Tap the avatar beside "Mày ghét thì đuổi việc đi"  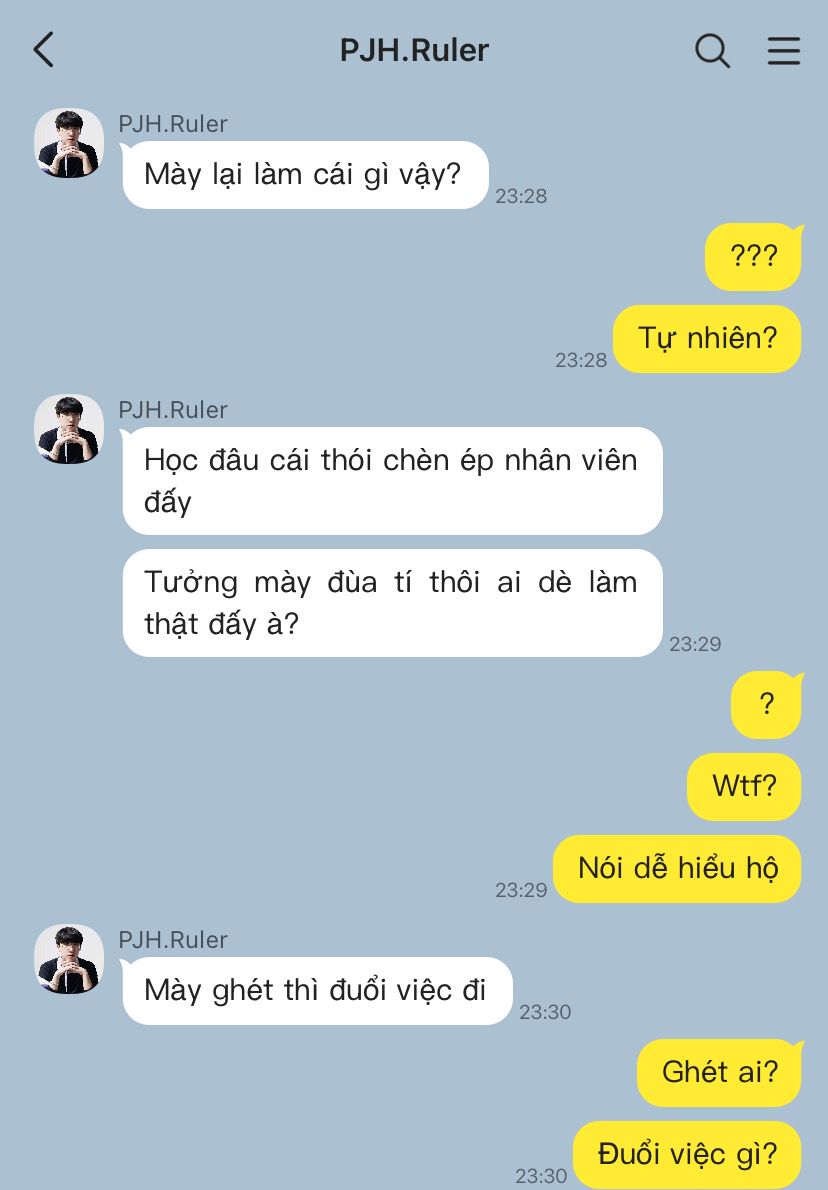click(x=69, y=959)
